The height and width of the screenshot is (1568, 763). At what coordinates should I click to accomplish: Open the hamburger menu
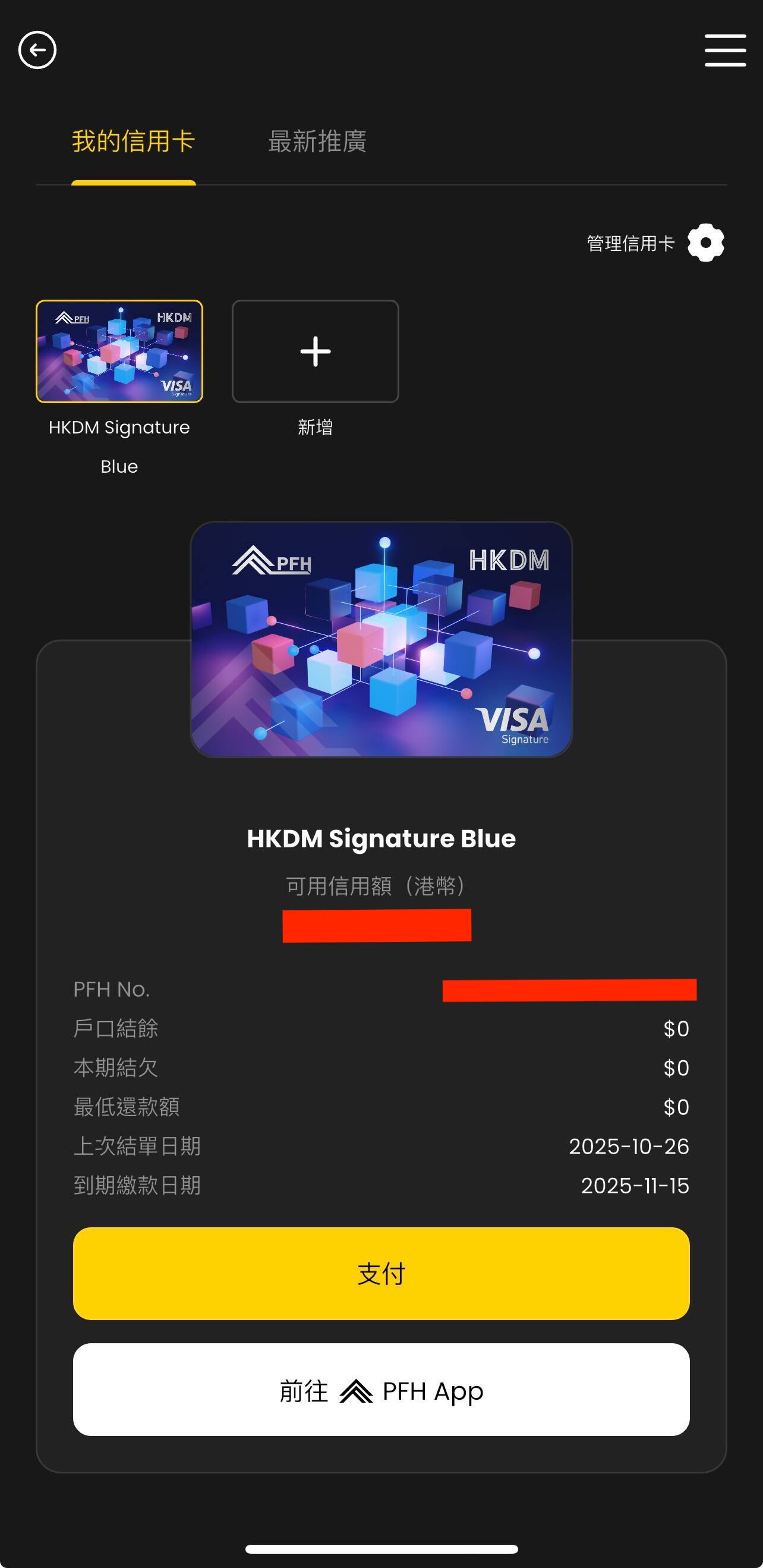726,50
